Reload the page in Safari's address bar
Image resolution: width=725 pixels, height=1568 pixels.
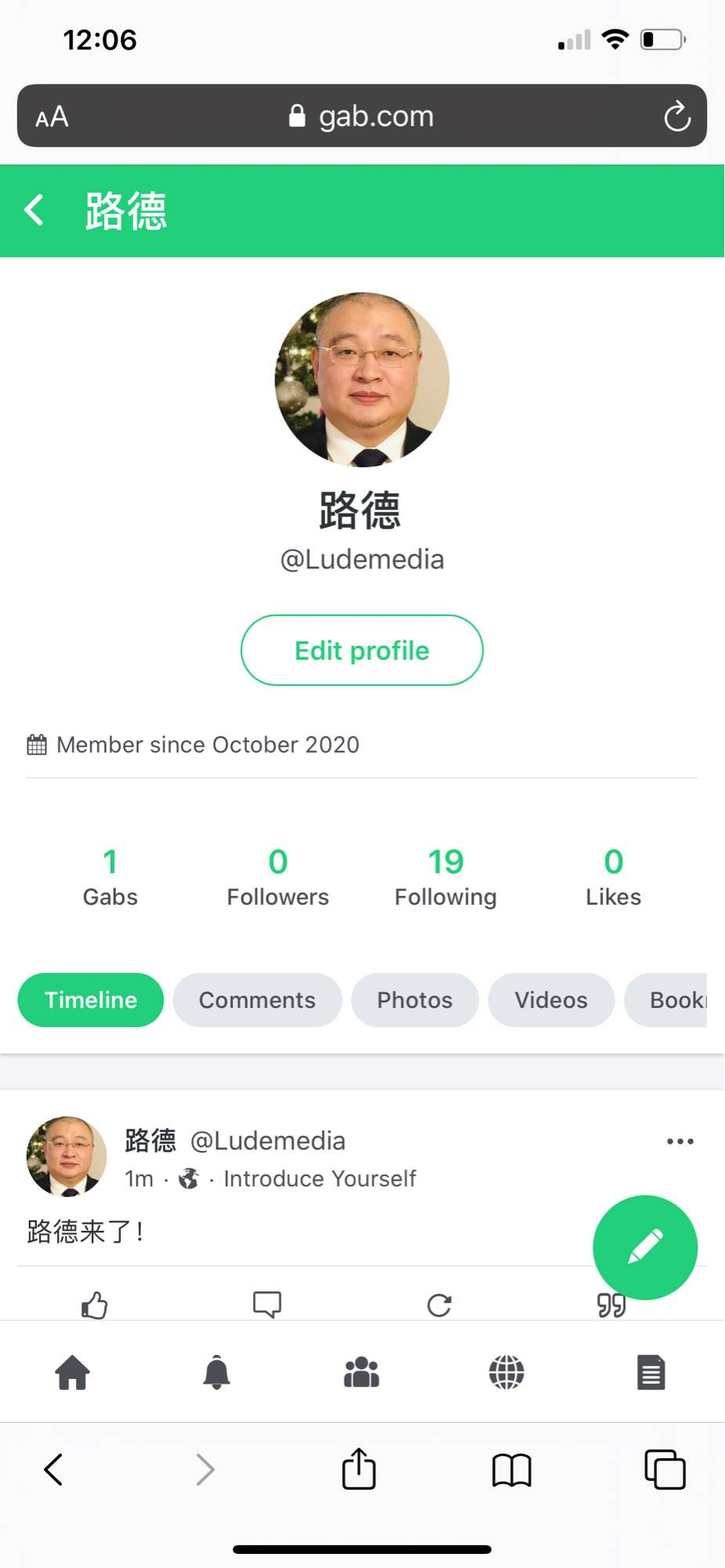(x=677, y=117)
